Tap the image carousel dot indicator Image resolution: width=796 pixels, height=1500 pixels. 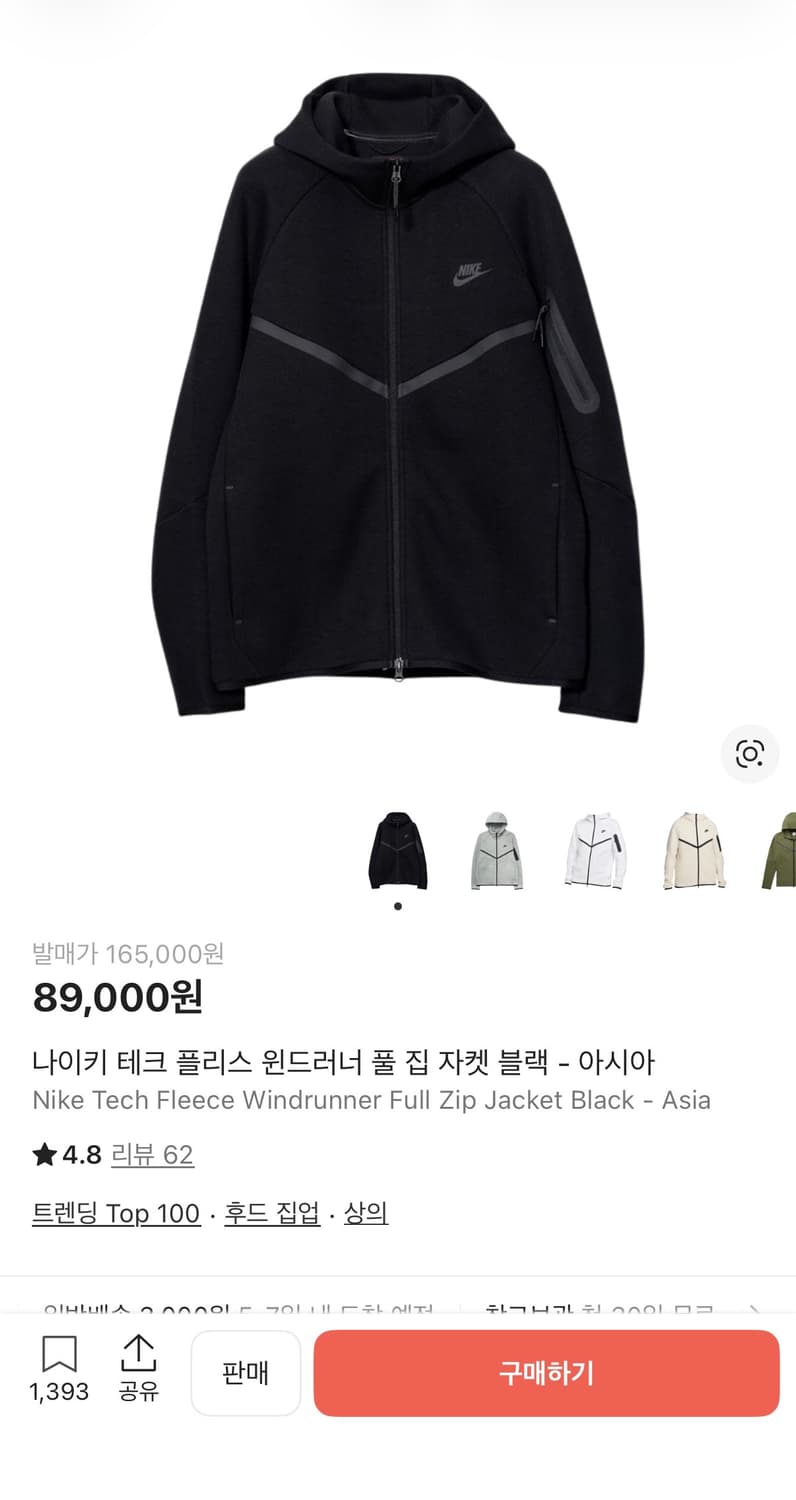point(398,906)
